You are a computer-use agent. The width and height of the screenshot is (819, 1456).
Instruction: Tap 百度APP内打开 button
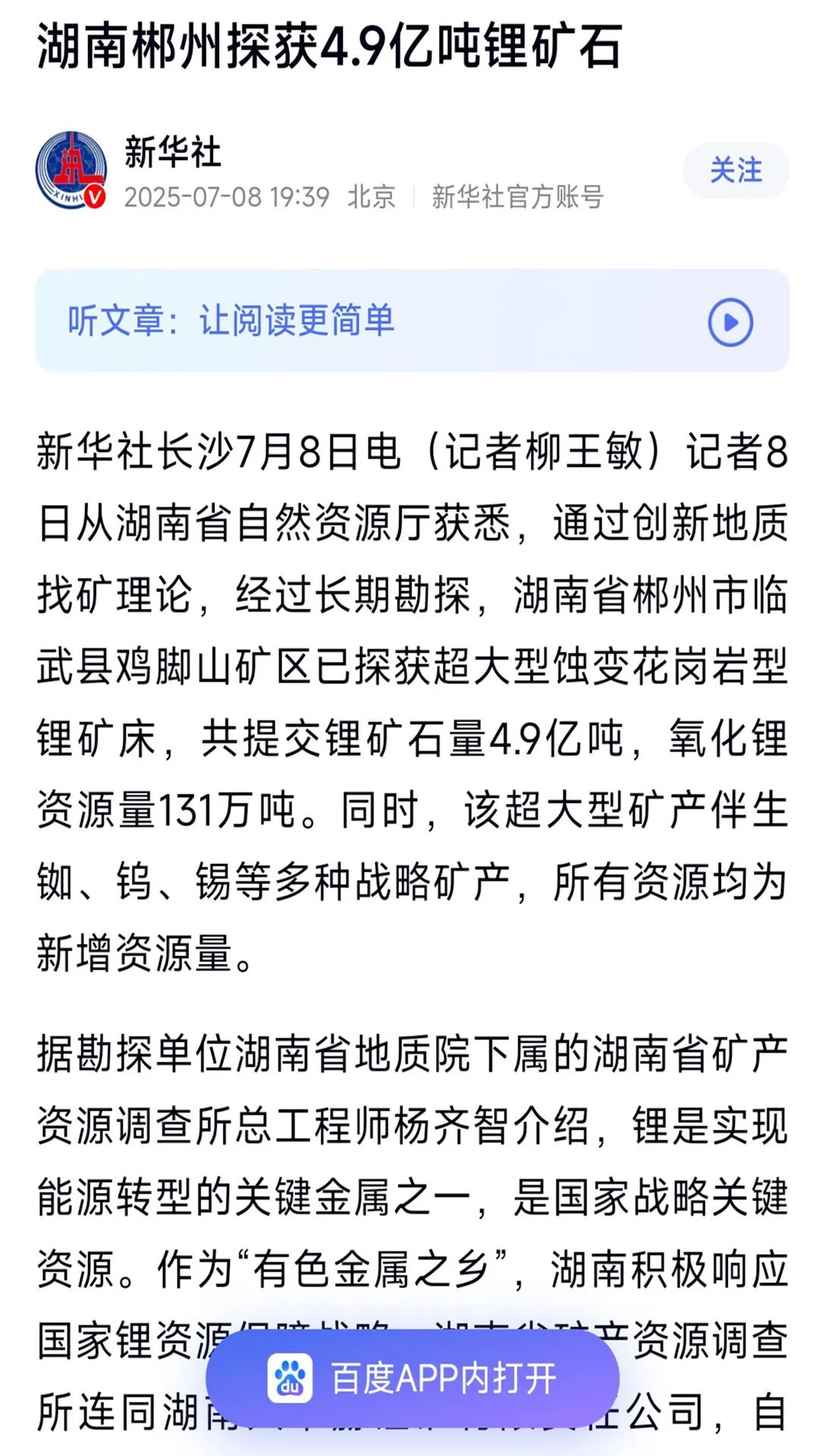[413, 1377]
